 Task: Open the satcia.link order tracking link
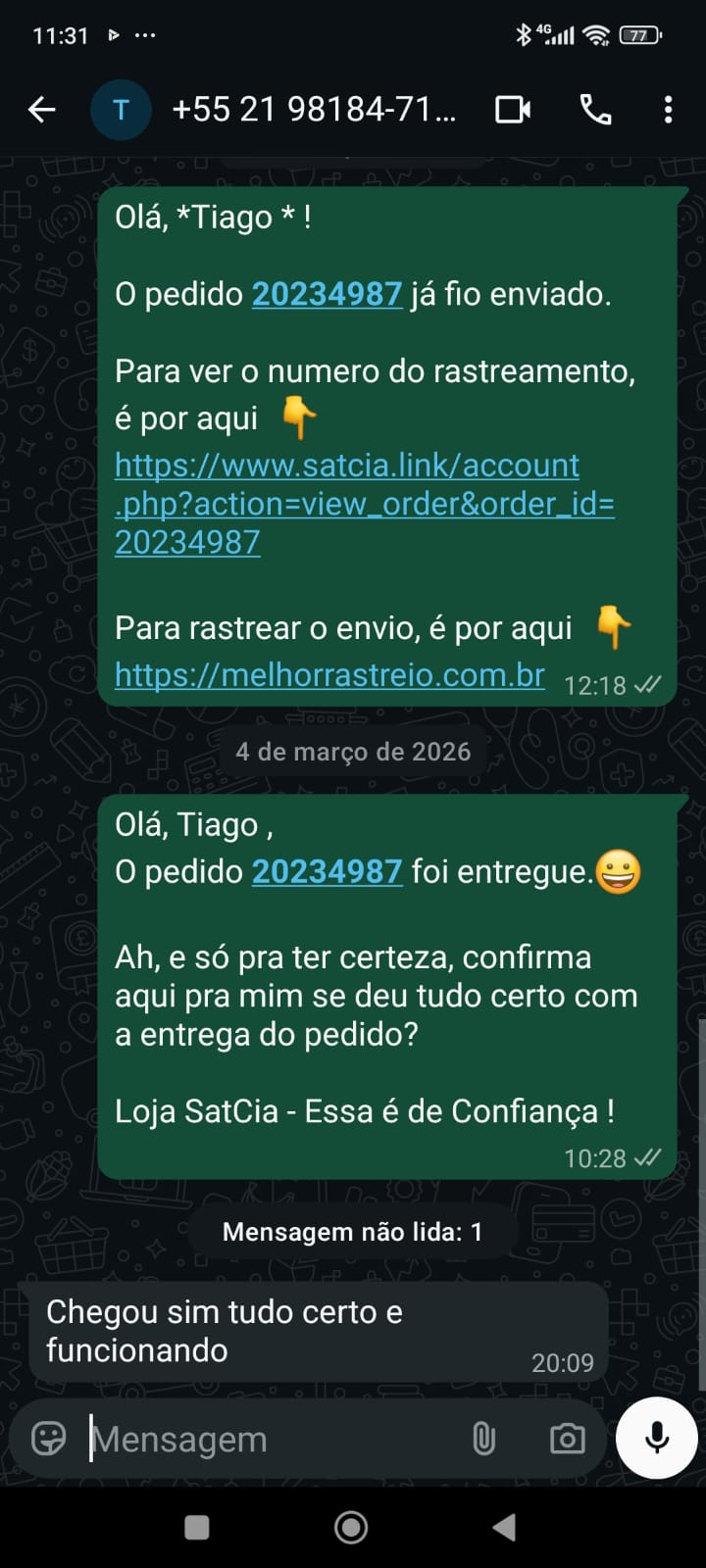(x=364, y=503)
